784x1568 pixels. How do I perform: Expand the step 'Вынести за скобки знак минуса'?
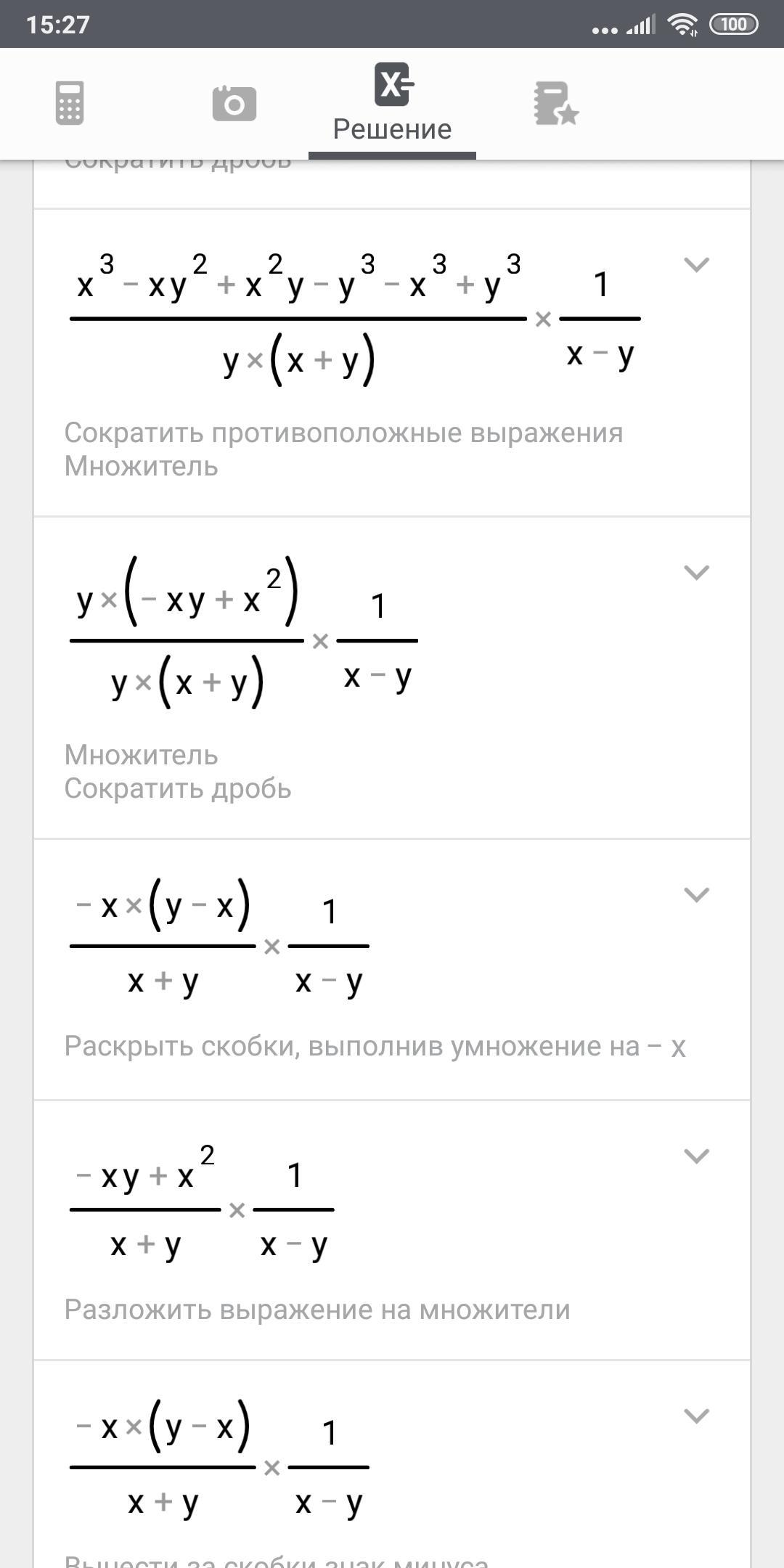(696, 1416)
